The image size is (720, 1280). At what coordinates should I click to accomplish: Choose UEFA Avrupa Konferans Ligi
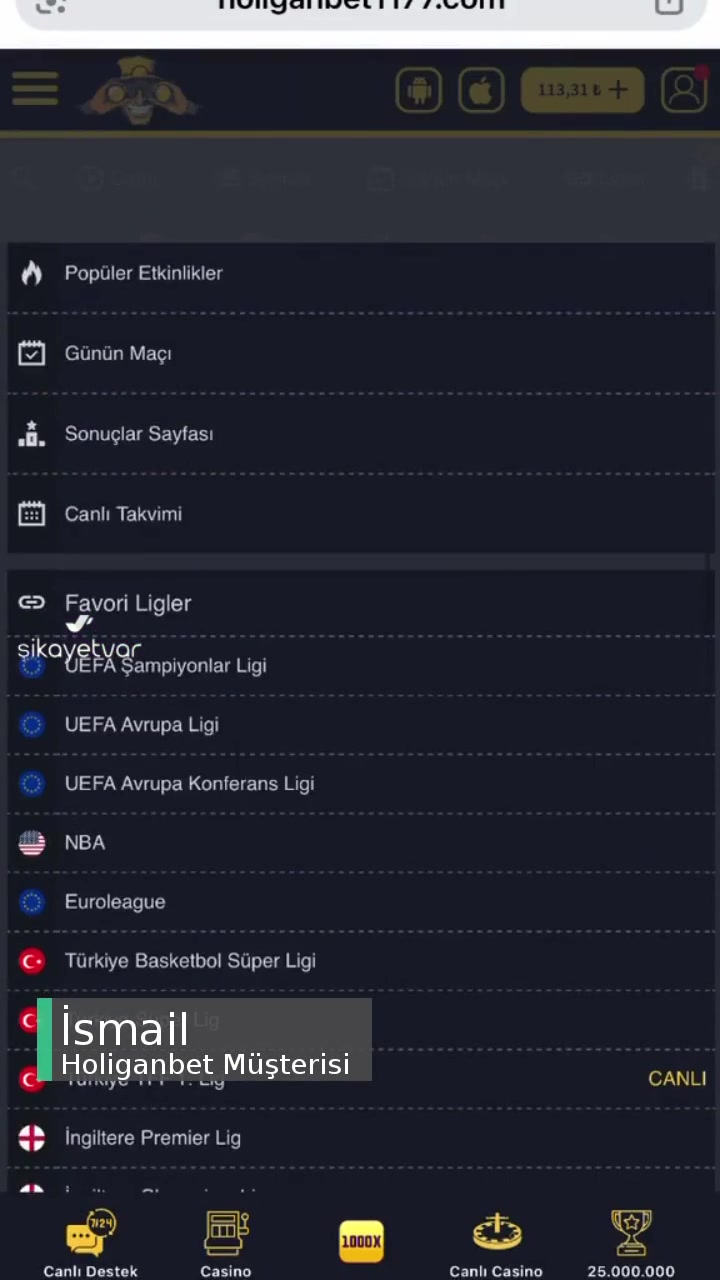(x=189, y=784)
